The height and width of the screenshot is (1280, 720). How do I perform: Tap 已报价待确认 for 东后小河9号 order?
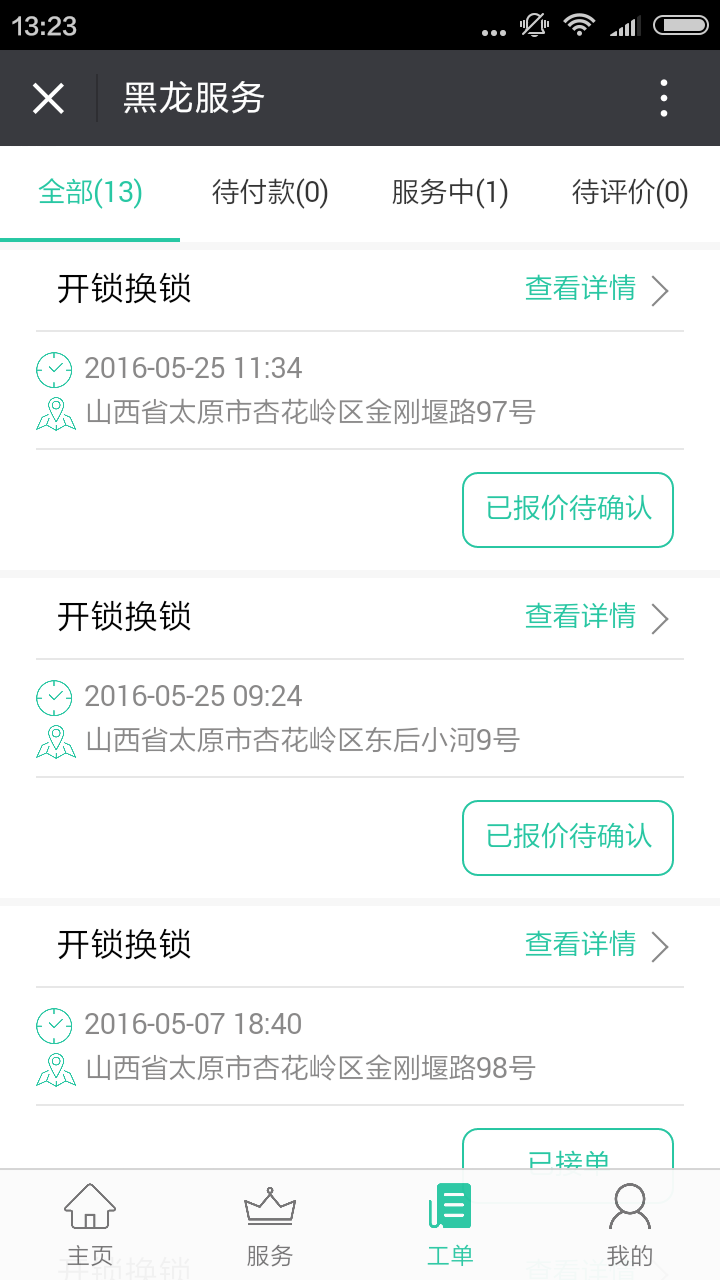pyautogui.click(x=567, y=837)
